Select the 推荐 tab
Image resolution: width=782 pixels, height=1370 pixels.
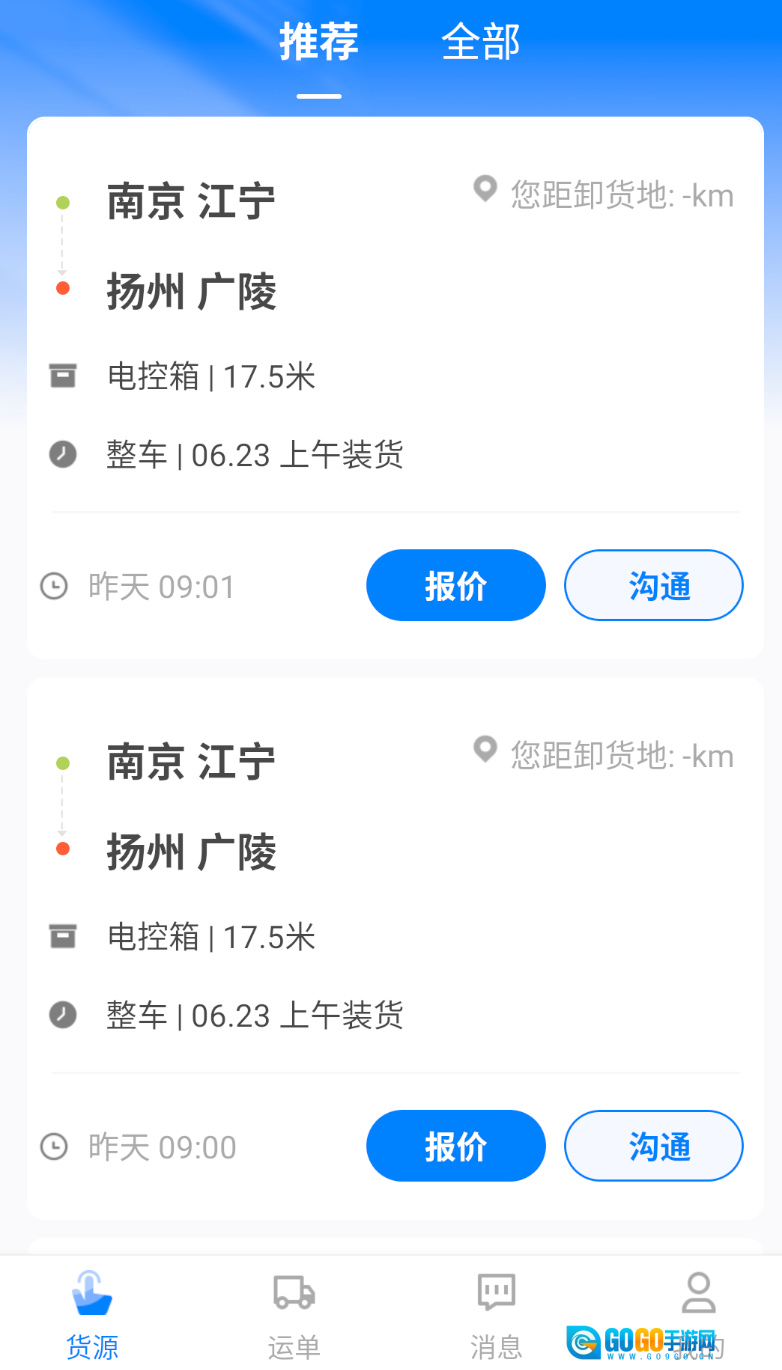point(319,43)
